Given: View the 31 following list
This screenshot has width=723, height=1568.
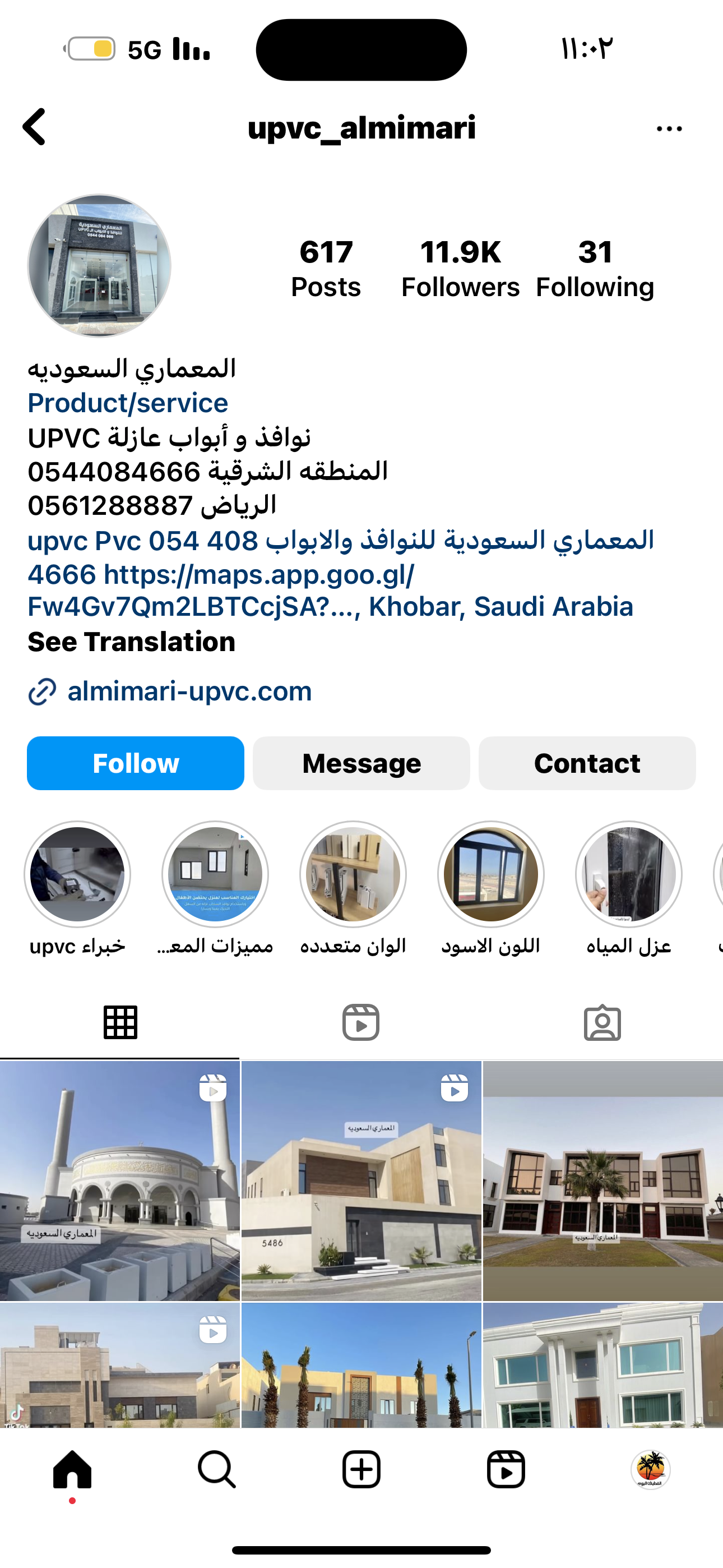Looking at the screenshot, I should [x=595, y=269].
